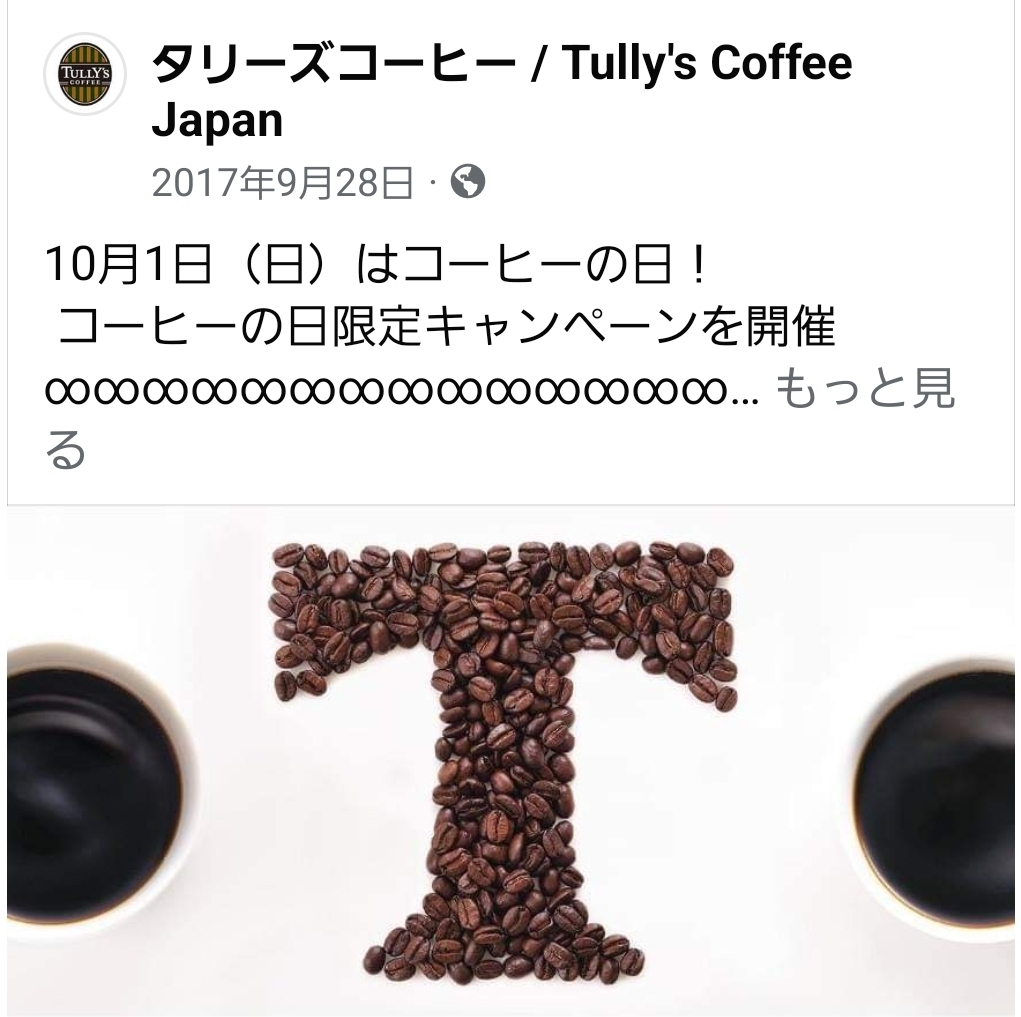Open the タリーズコーヒー / Tully's Coffee Japan page name
The height and width of the screenshot is (1017, 1021).
(x=500, y=65)
